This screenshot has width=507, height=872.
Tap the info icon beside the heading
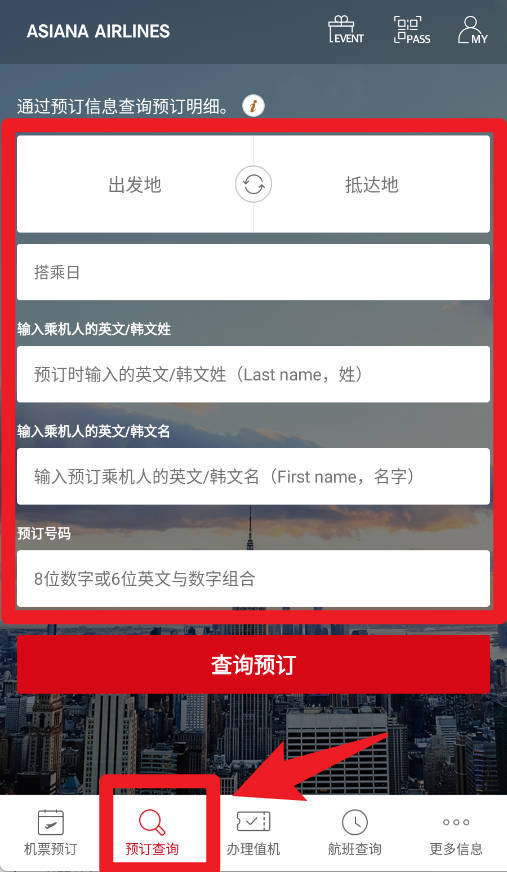253,105
